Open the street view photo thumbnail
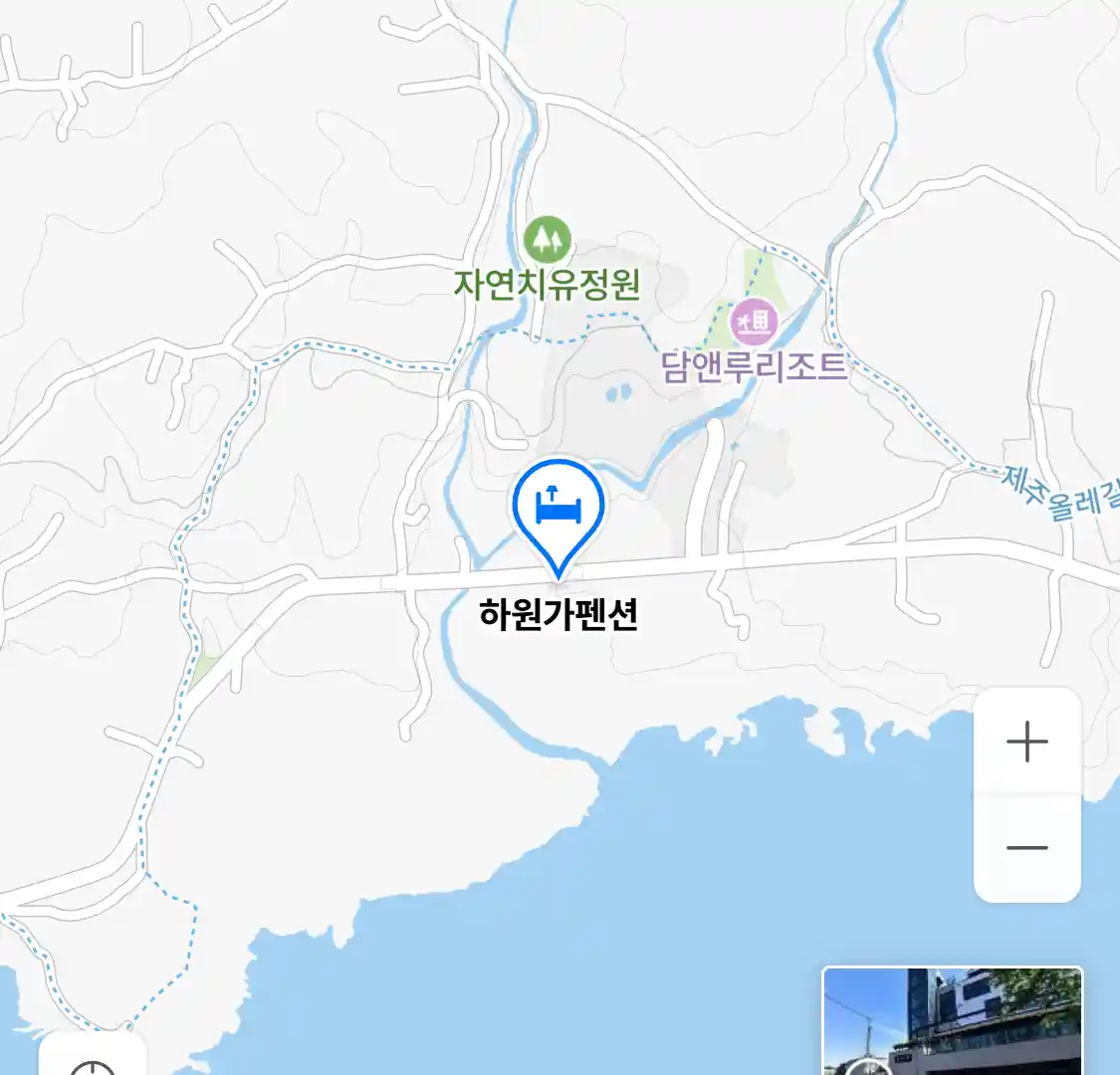This screenshot has width=1120, height=1075. pyautogui.click(x=952, y=1021)
